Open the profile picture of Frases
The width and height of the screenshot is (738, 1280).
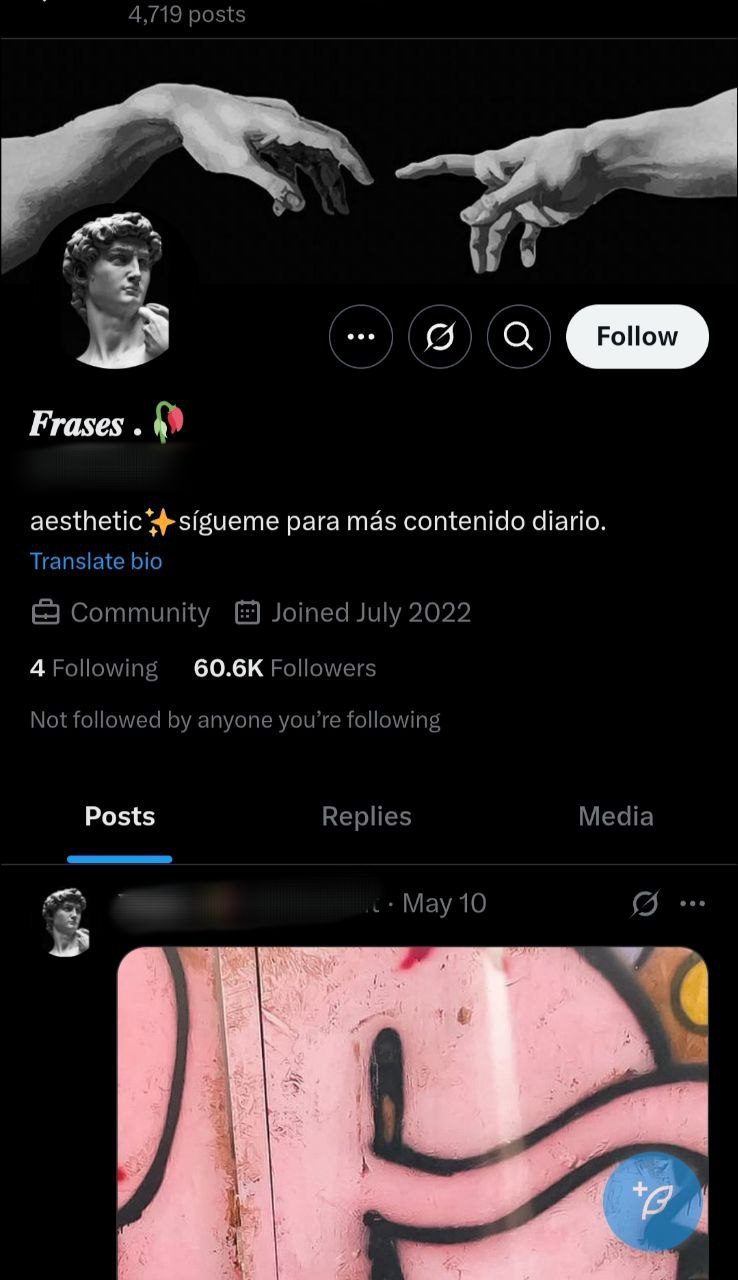click(x=116, y=291)
